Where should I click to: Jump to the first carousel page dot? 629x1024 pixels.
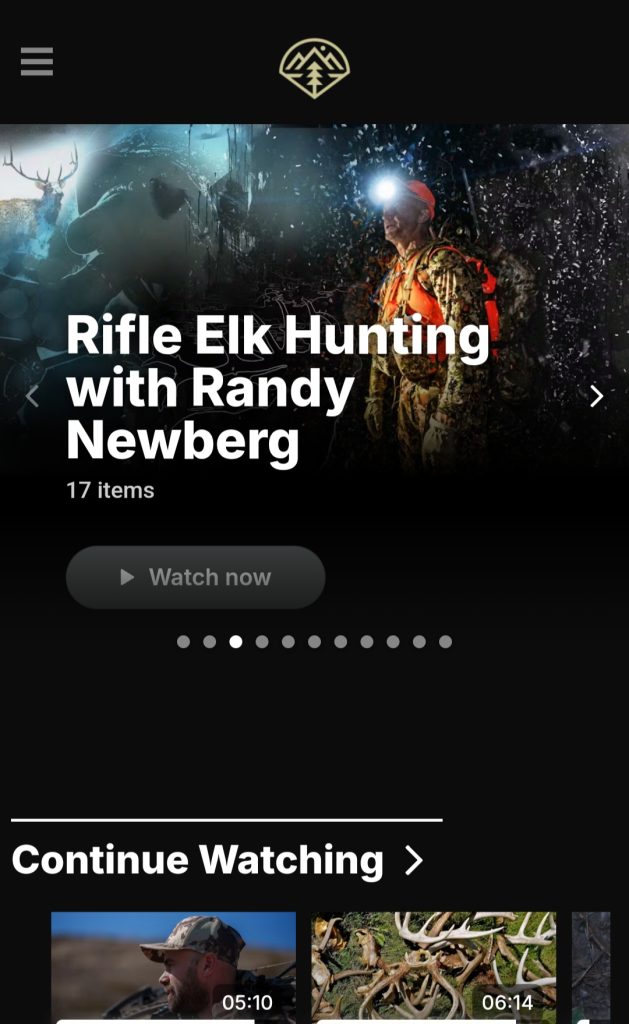183,642
